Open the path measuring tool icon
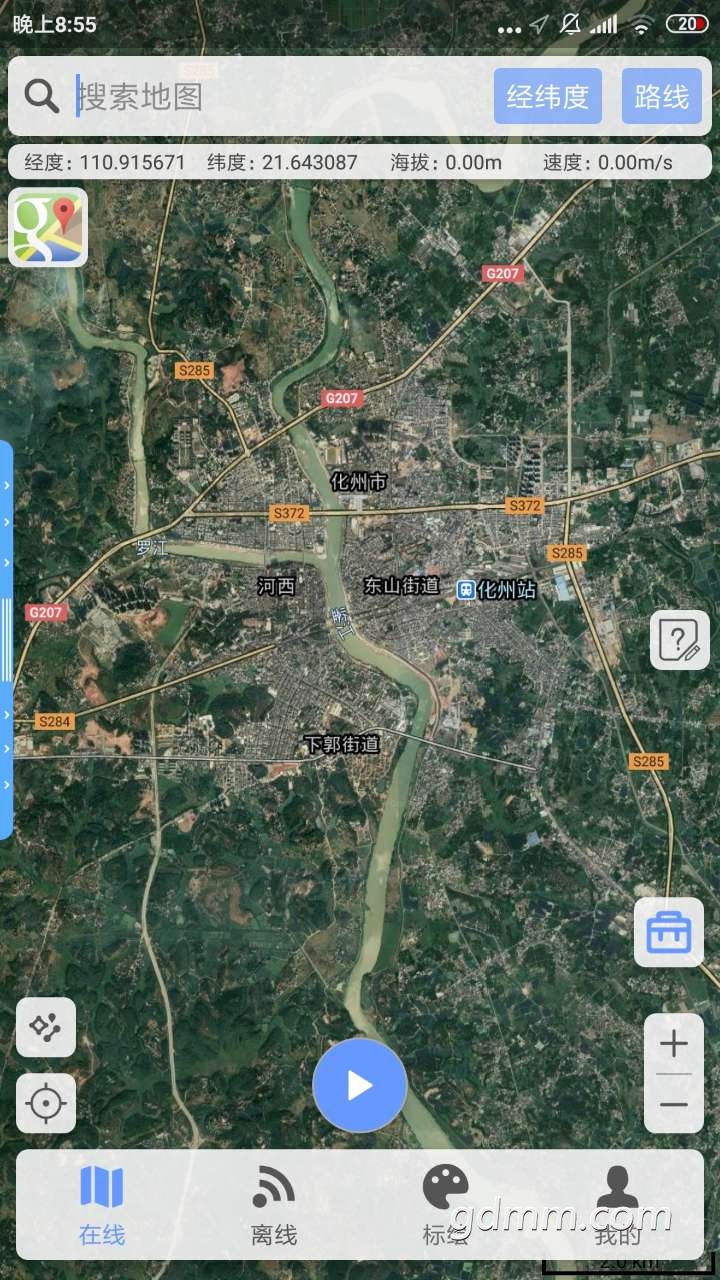The height and width of the screenshot is (1280, 720). tap(46, 1027)
